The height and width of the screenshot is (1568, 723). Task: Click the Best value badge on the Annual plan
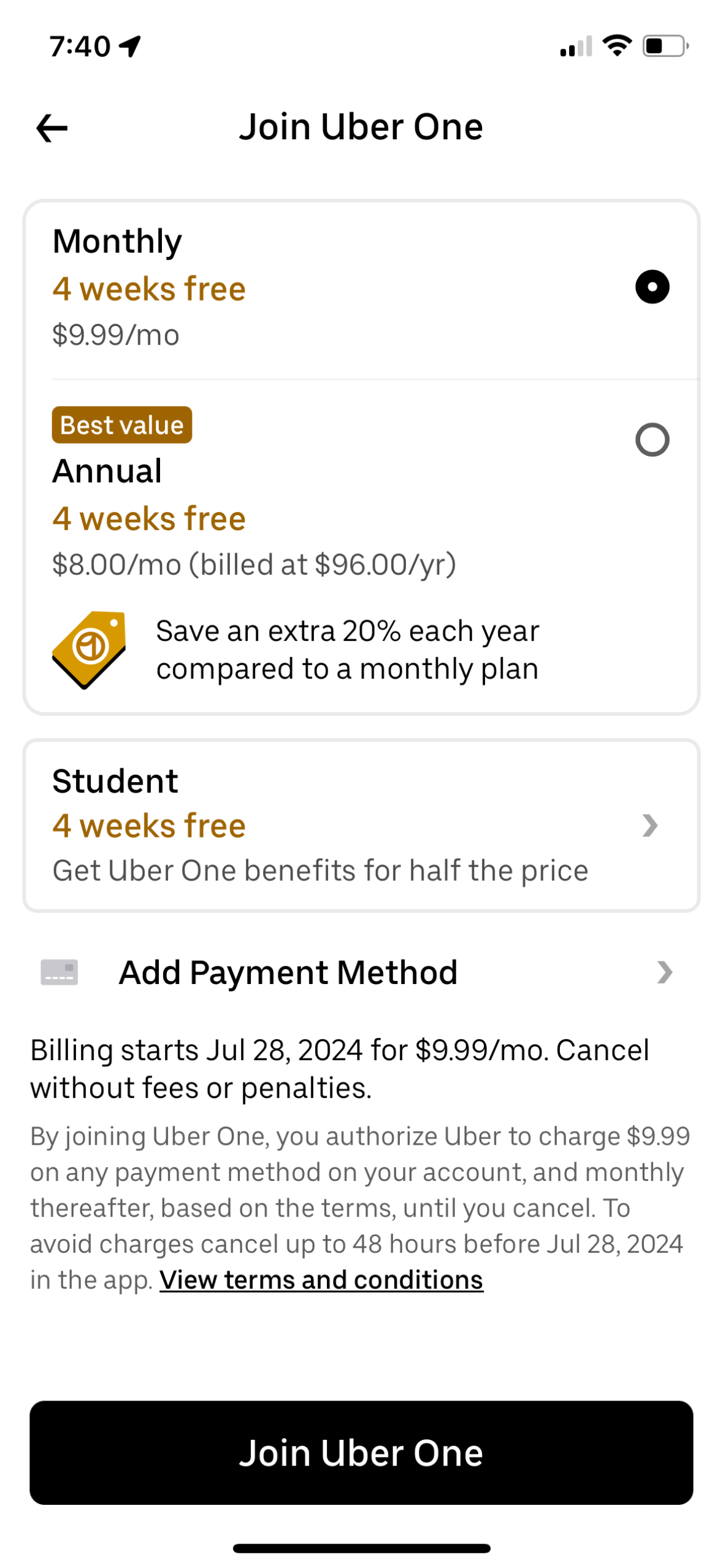click(x=121, y=425)
